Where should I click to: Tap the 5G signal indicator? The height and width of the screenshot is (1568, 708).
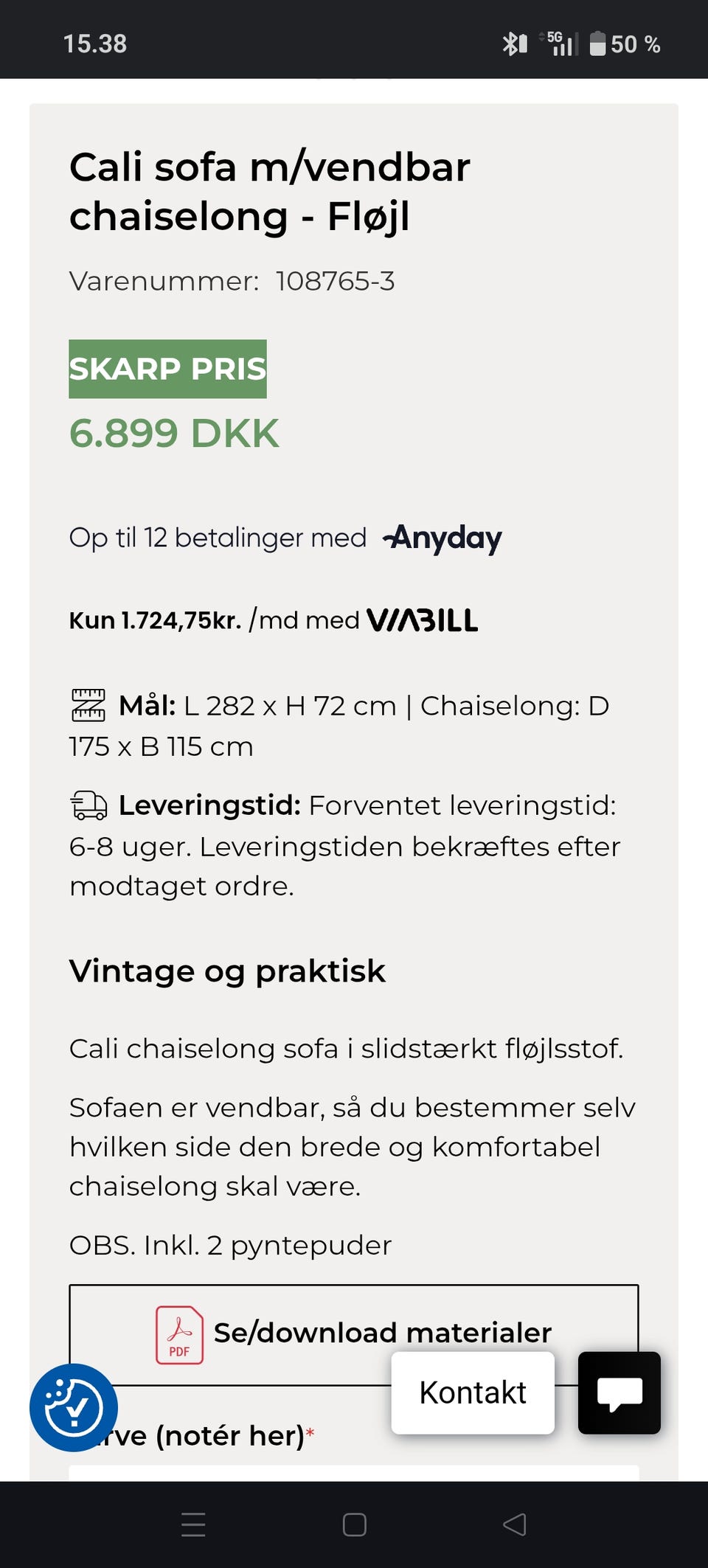tap(558, 44)
